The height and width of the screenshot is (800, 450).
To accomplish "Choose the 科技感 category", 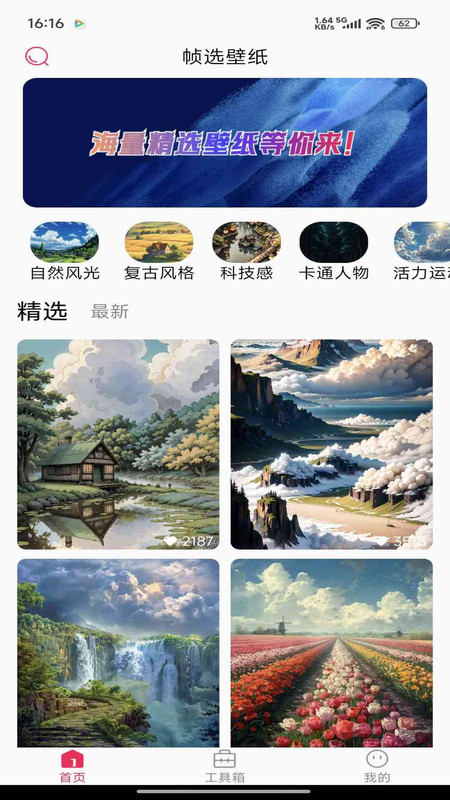I will (x=246, y=251).
